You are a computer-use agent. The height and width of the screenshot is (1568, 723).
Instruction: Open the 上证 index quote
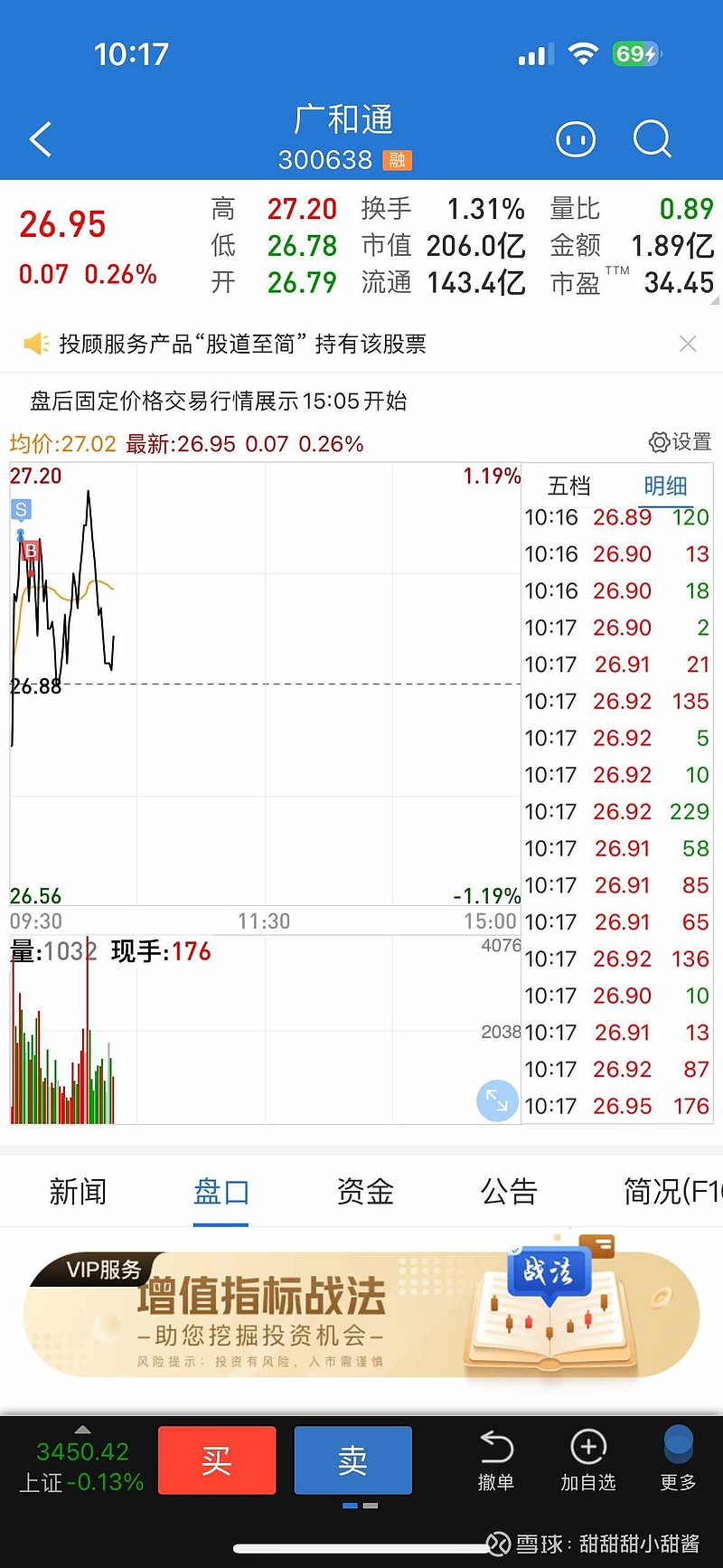81,1465
